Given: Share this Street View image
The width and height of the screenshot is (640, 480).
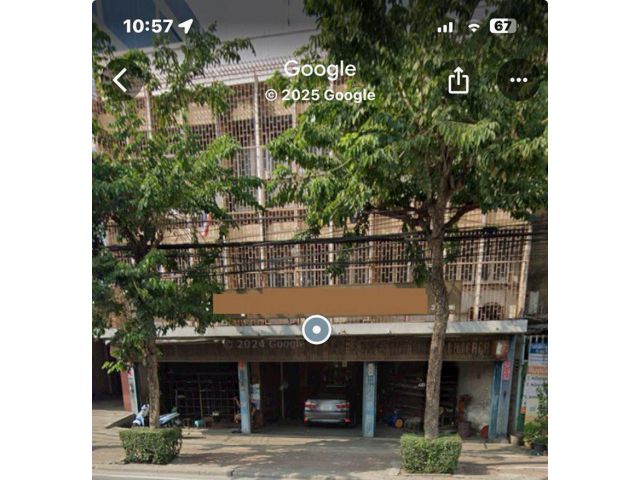Looking at the screenshot, I should pyautogui.click(x=458, y=80).
